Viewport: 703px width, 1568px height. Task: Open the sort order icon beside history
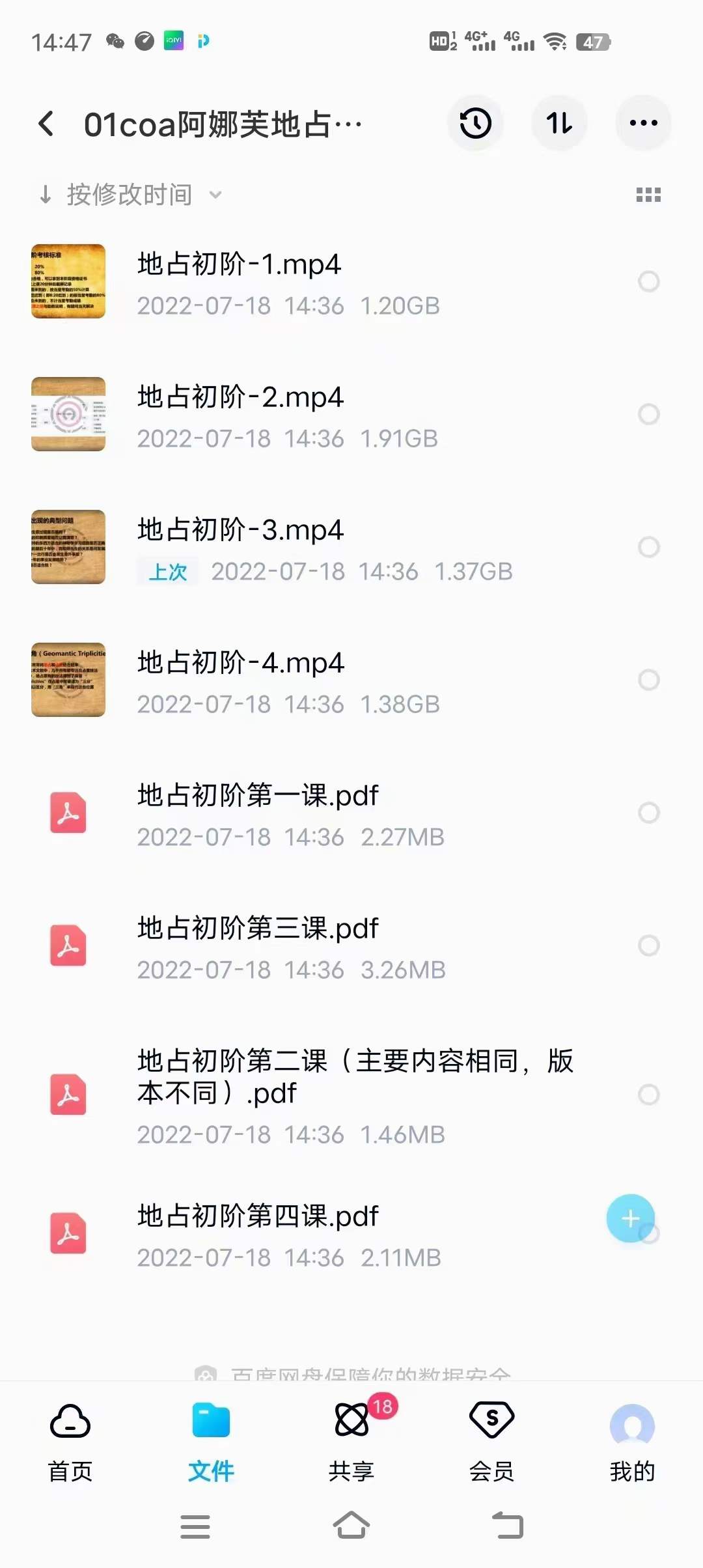click(x=559, y=123)
